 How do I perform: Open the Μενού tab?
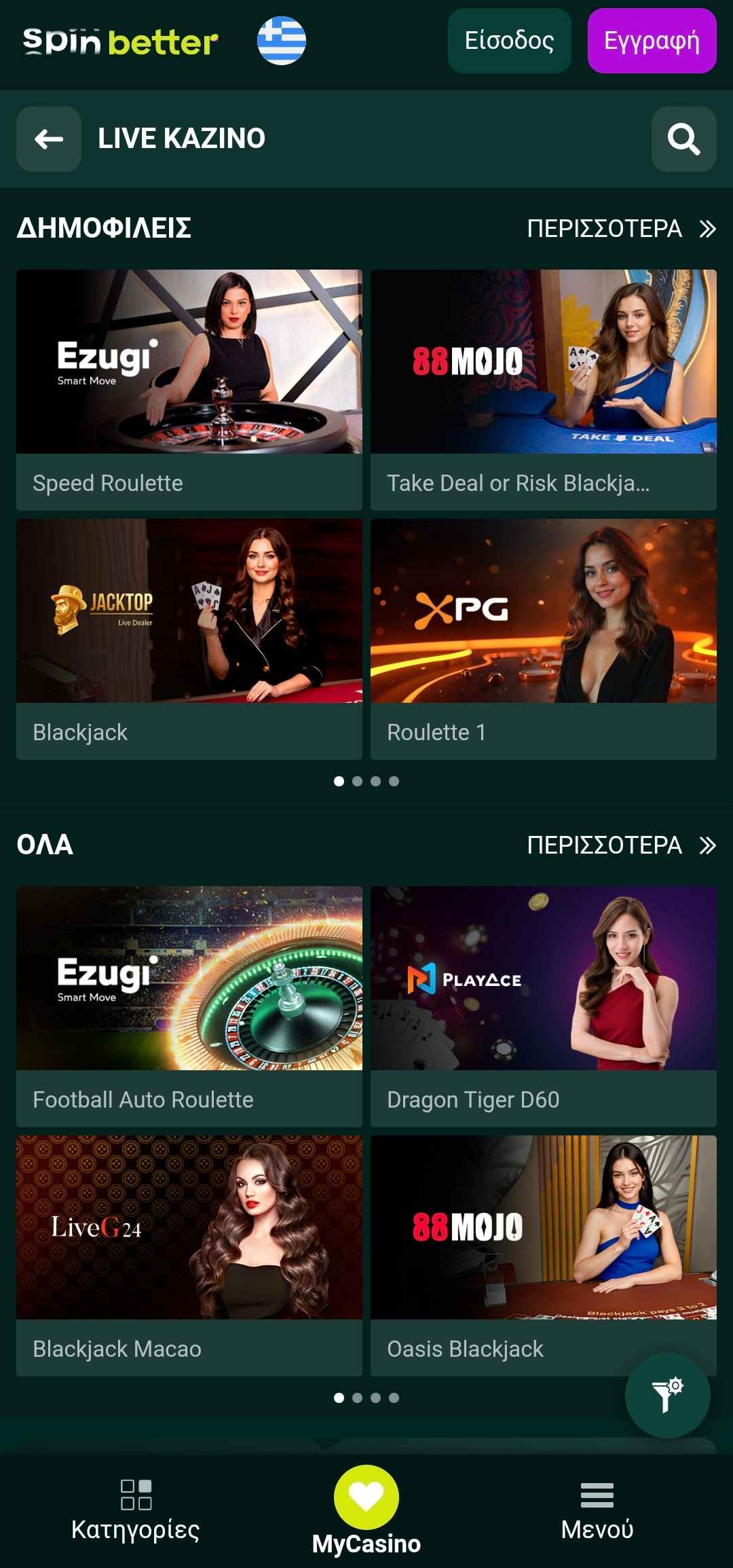(597, 1511)
